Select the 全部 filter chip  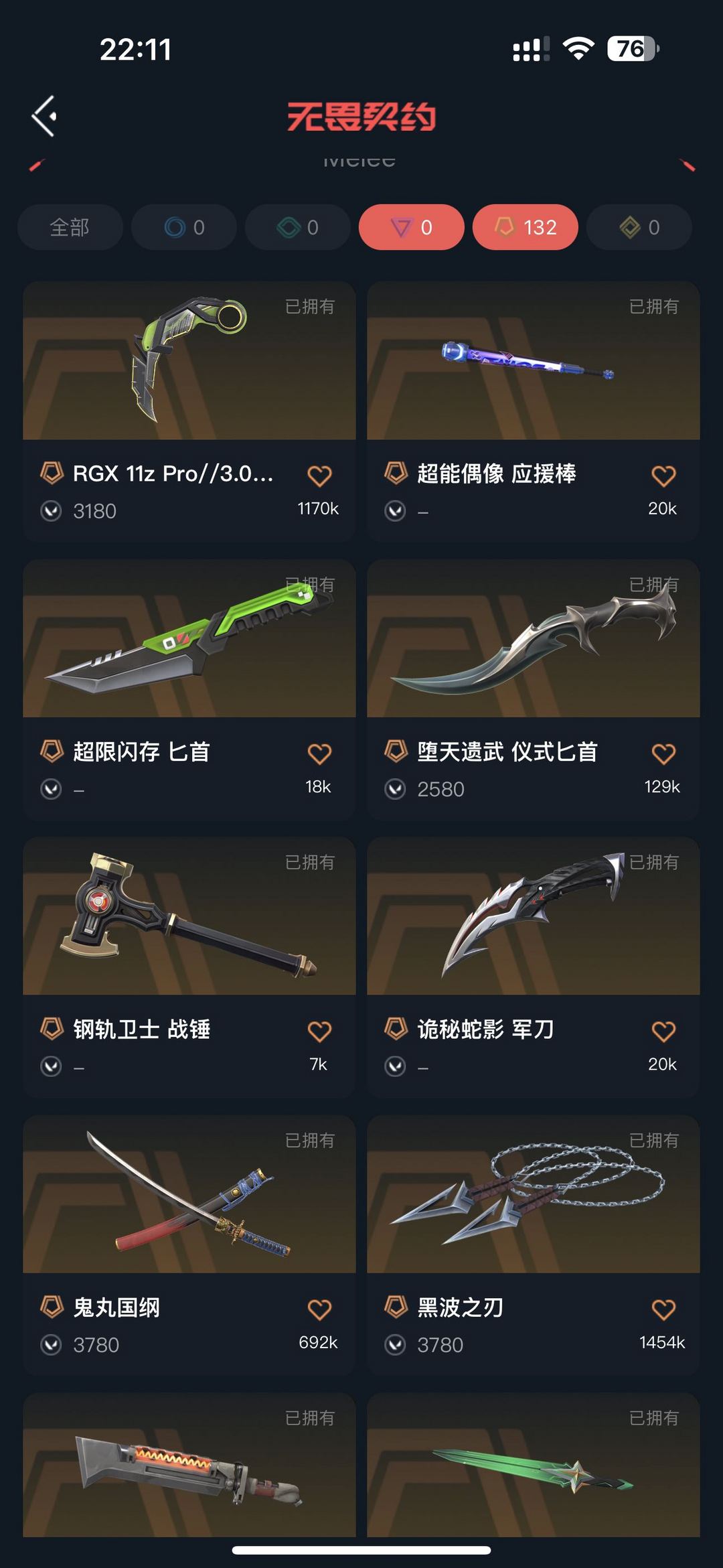[x=70, y=227]
